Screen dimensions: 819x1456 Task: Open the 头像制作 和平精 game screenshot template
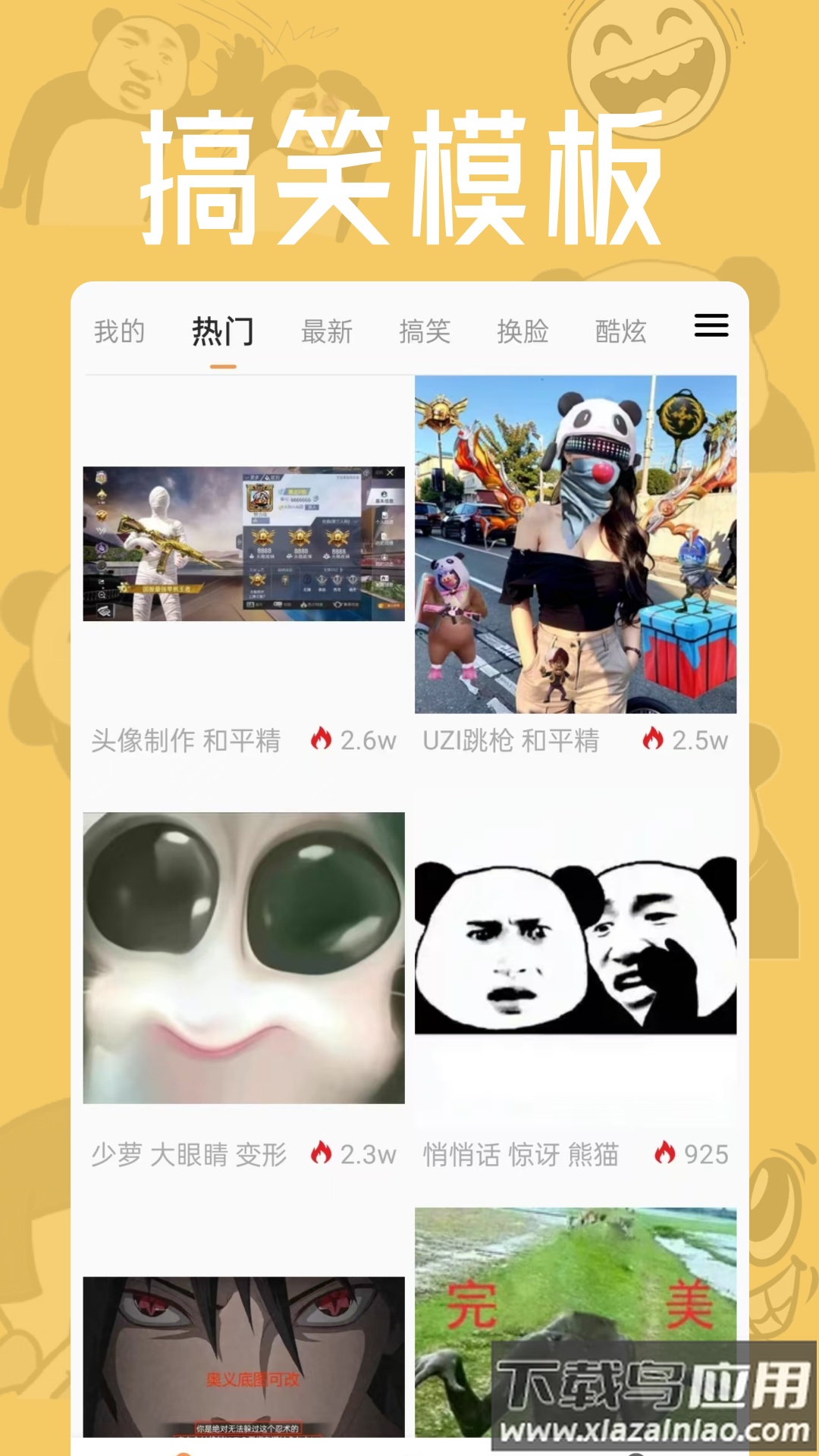pos(244,544)
